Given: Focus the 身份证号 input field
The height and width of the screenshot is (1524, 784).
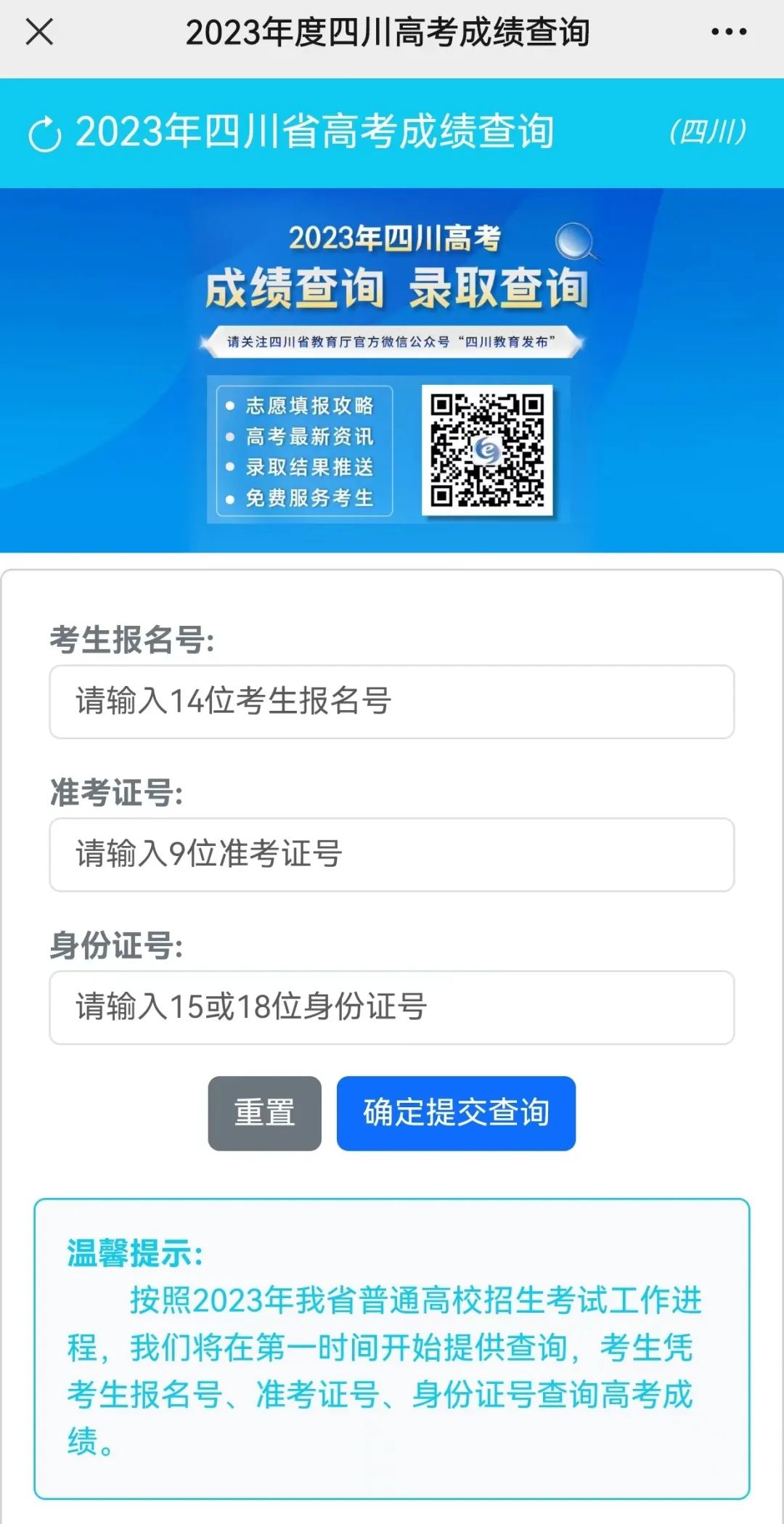Looking at the screenshot, I should [x=392, y=1007].
